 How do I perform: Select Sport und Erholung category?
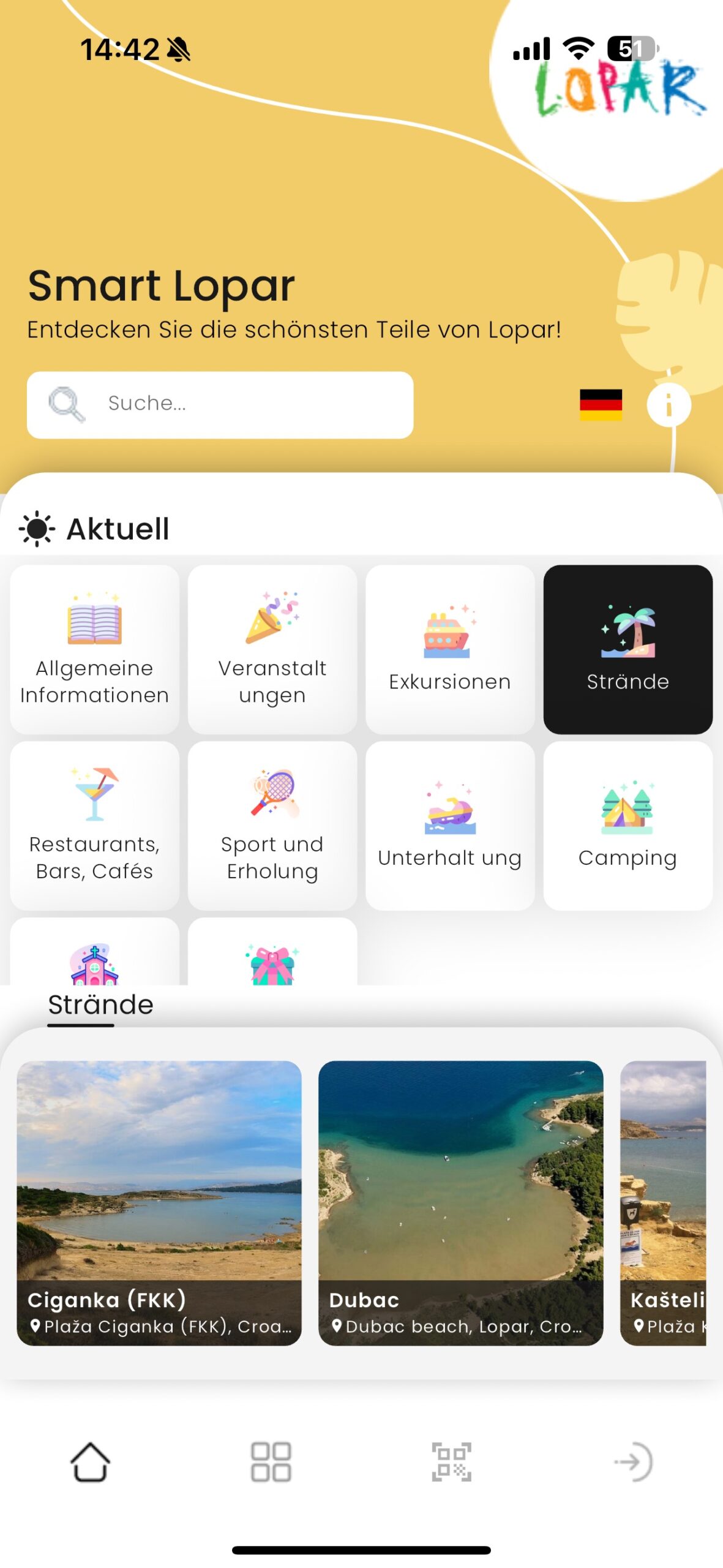click(272, 826)
